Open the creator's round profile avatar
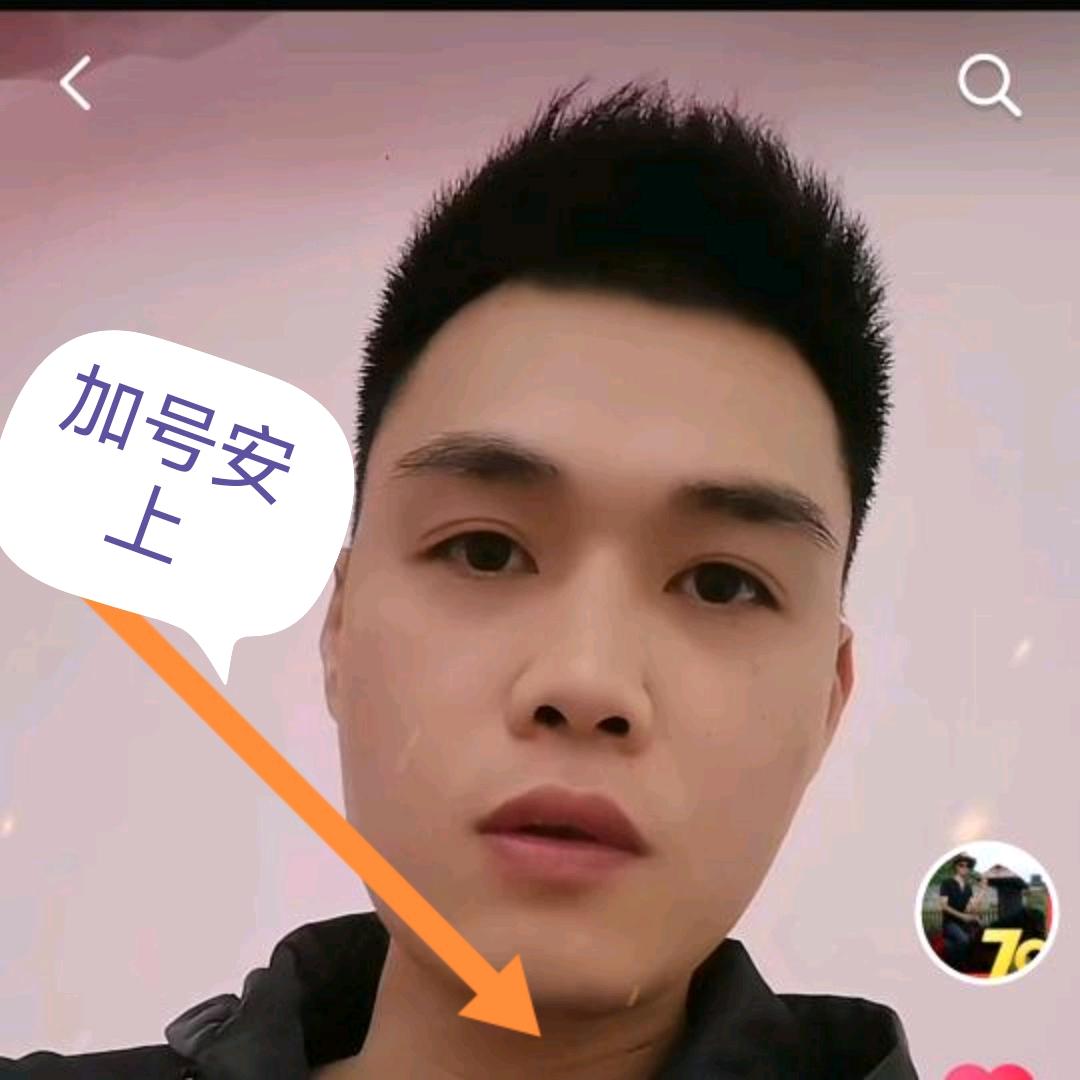 (987, 913)
